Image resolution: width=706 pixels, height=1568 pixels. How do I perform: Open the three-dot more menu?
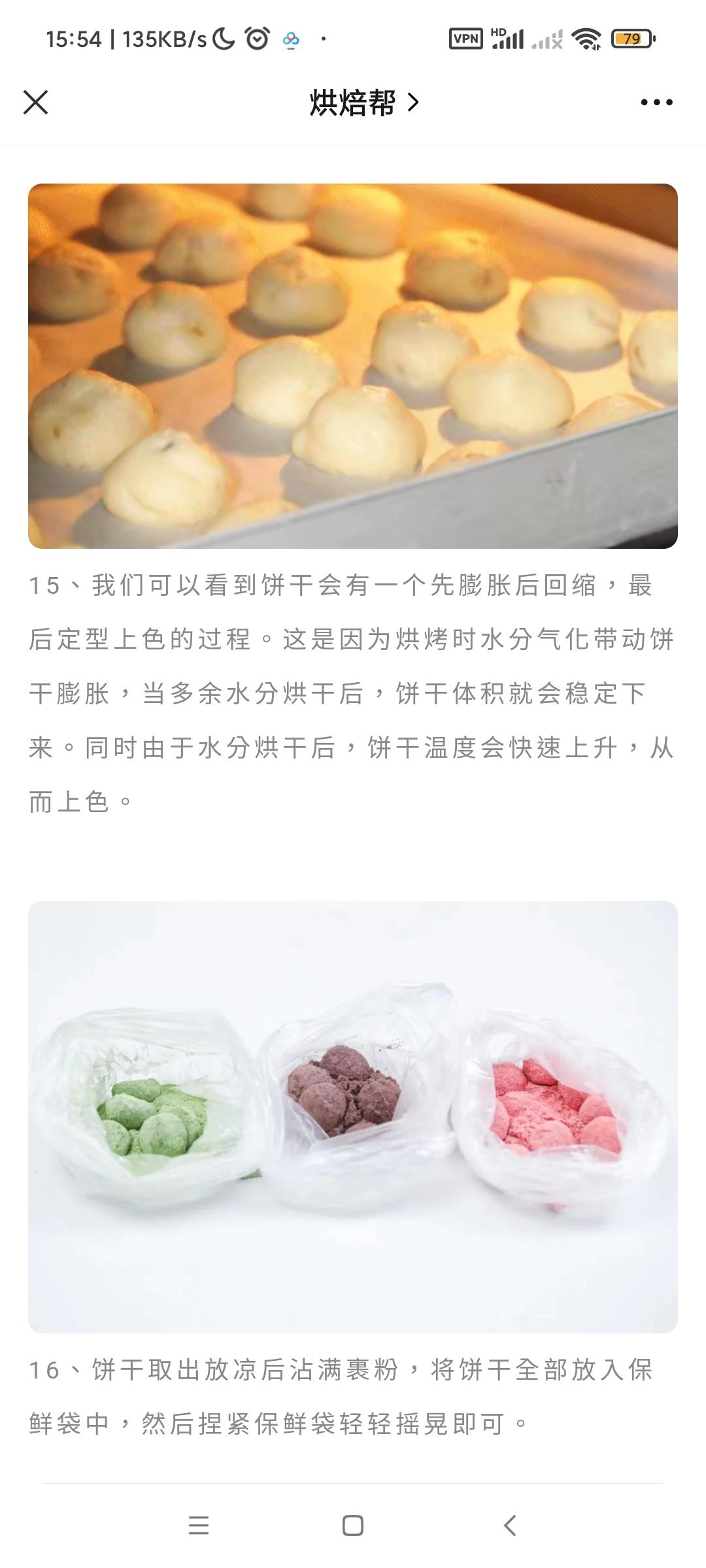pos(656,103)
